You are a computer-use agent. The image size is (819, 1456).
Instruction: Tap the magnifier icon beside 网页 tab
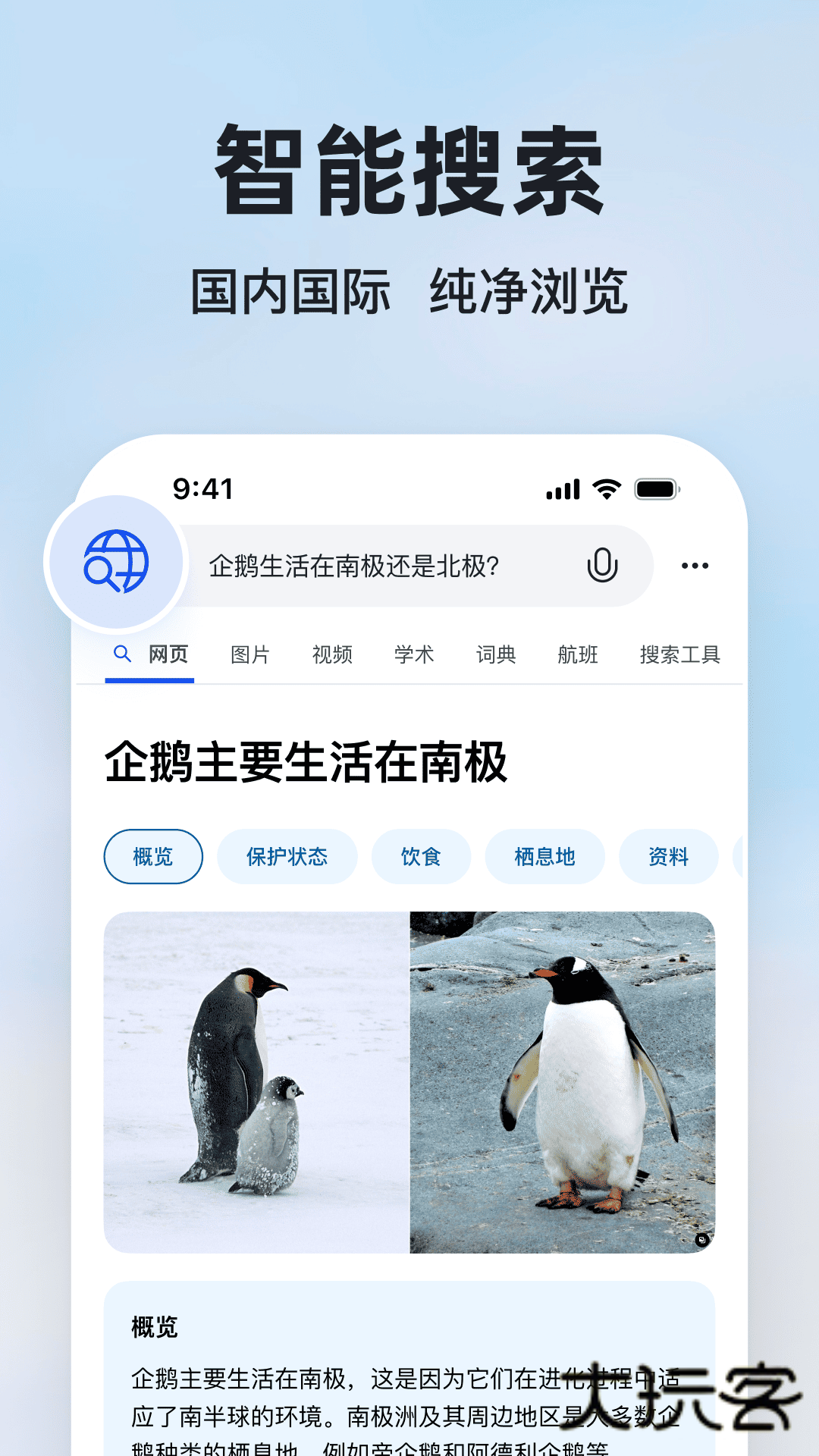tap(122, 654)
